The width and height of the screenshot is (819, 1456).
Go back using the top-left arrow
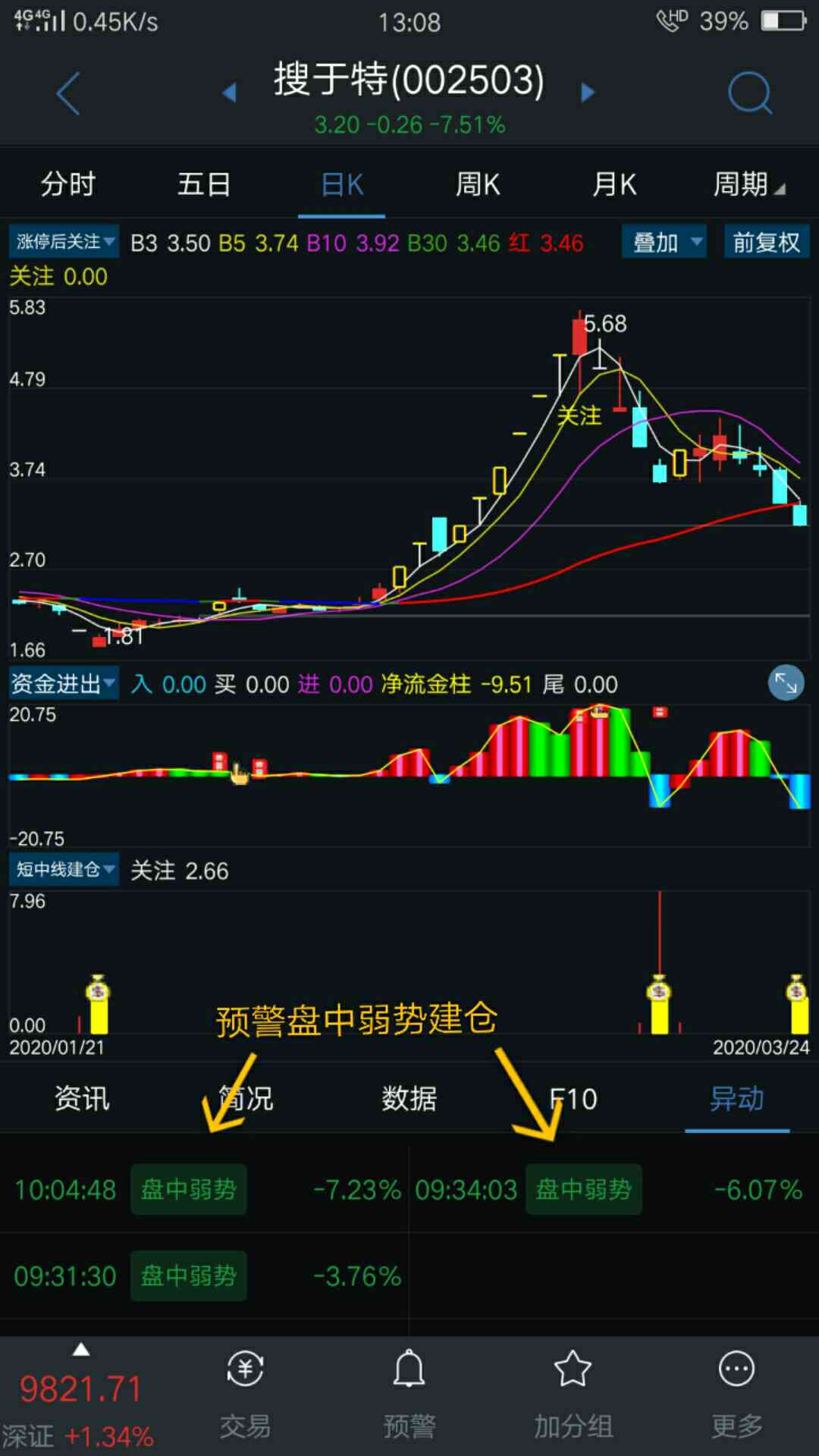point(68,94)
